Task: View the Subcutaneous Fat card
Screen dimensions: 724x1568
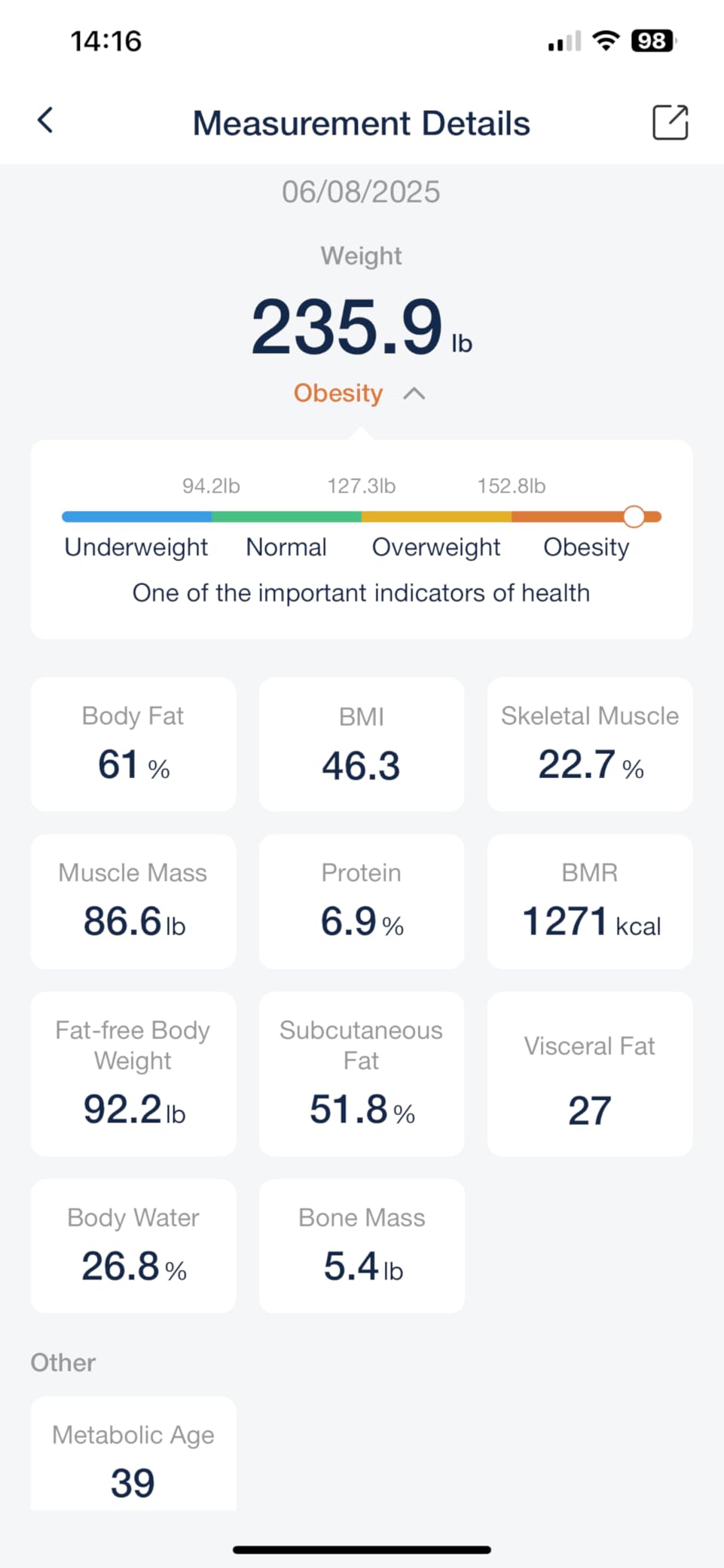Action: 362,1073
